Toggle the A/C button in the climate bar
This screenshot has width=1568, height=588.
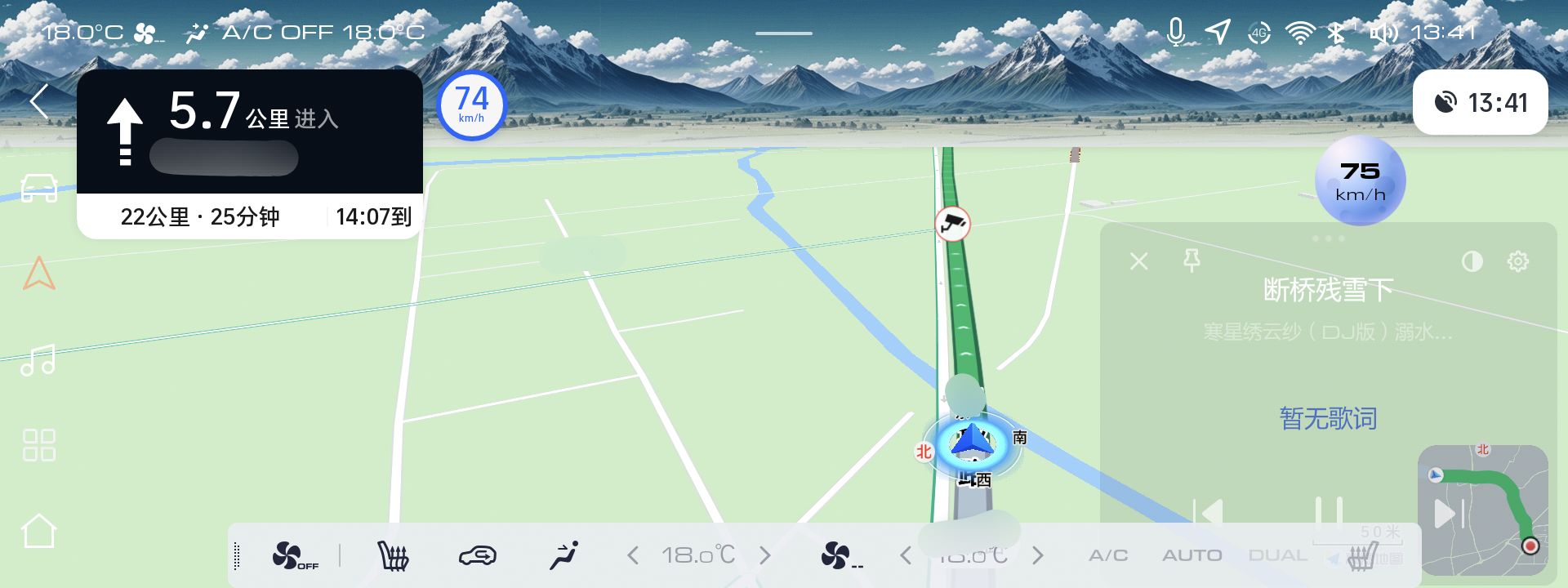point(1108,556)
